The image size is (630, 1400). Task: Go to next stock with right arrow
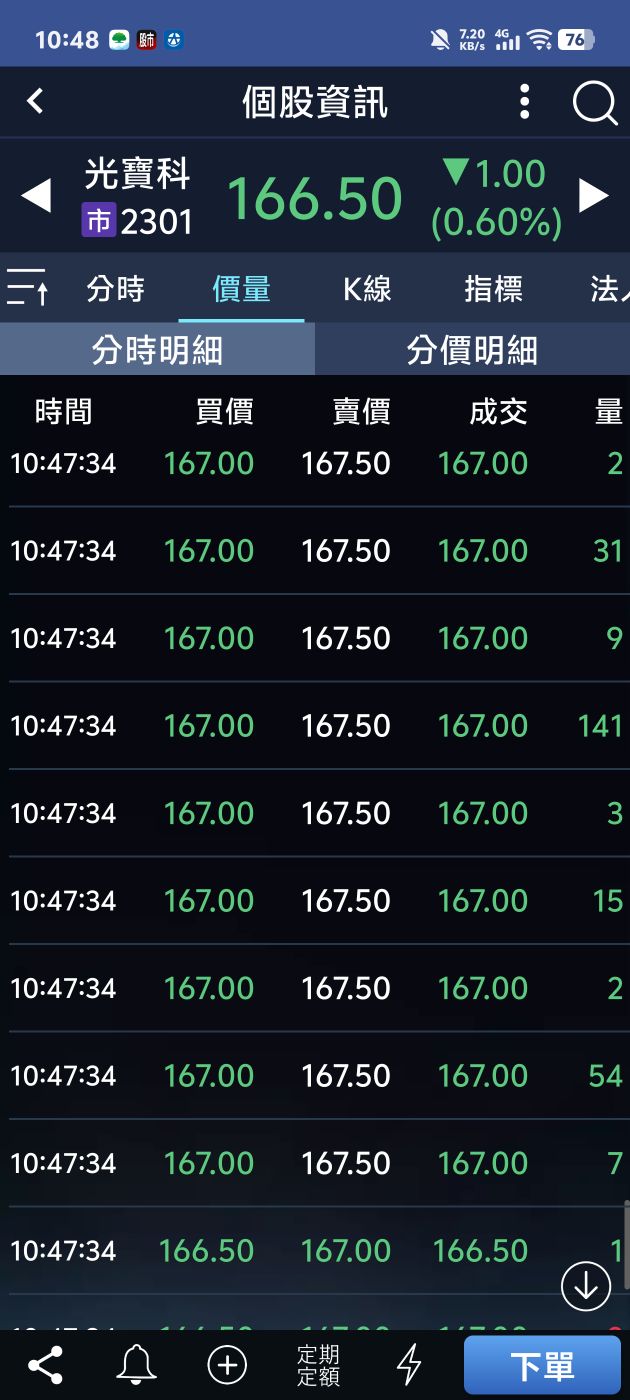click(x=593, y=195)
